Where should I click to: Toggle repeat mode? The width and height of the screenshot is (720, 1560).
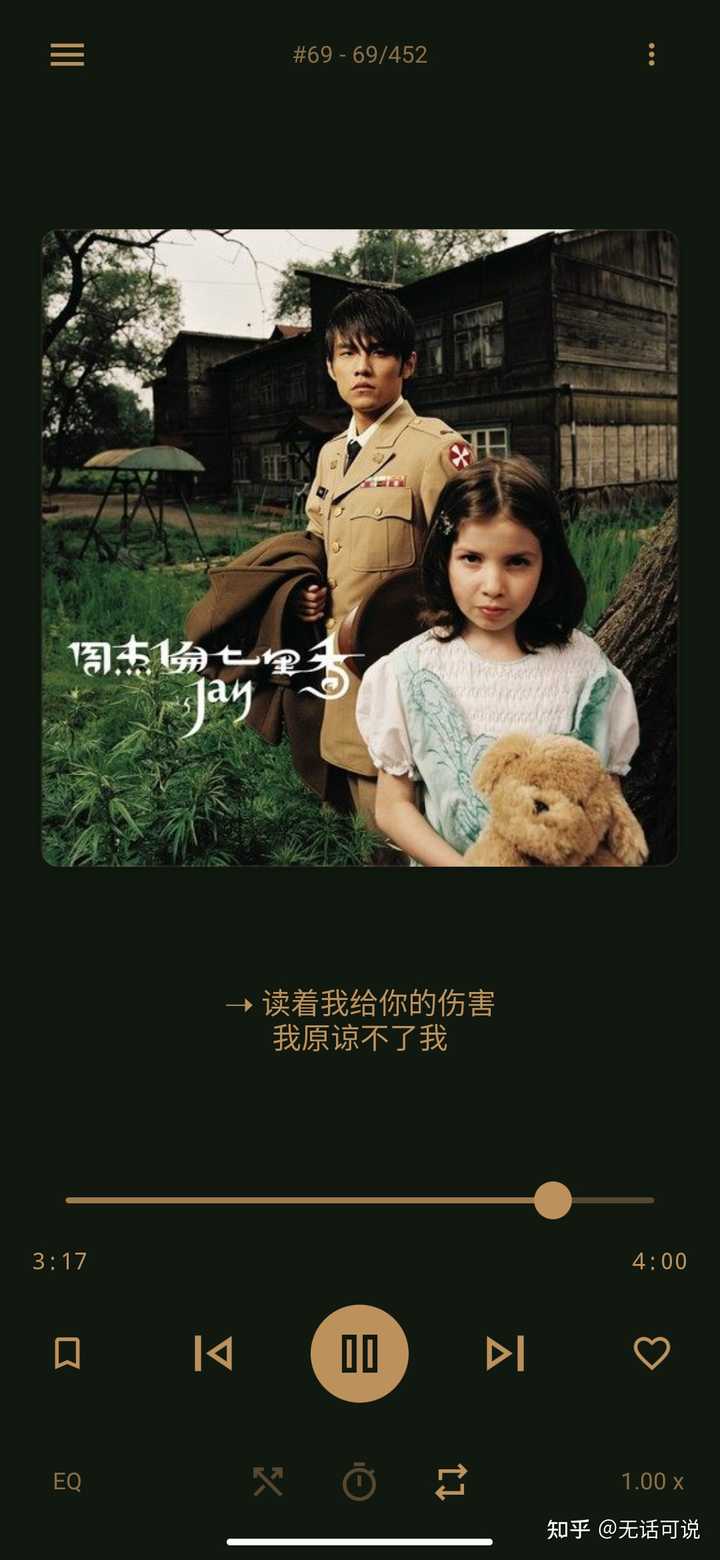coord(451,1481)
